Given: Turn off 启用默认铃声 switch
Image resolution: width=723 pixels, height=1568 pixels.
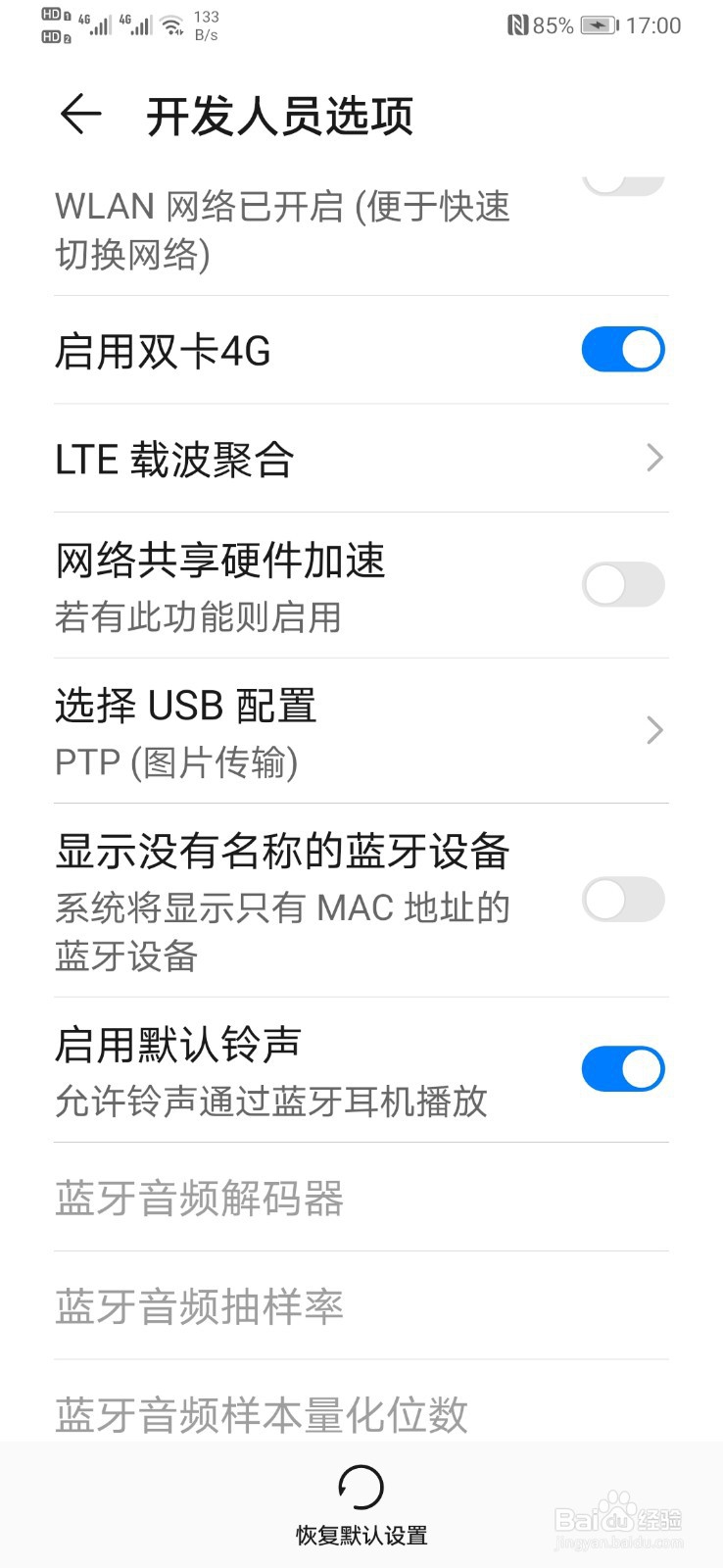Looking at the screenshot, I should [623, 1069].
